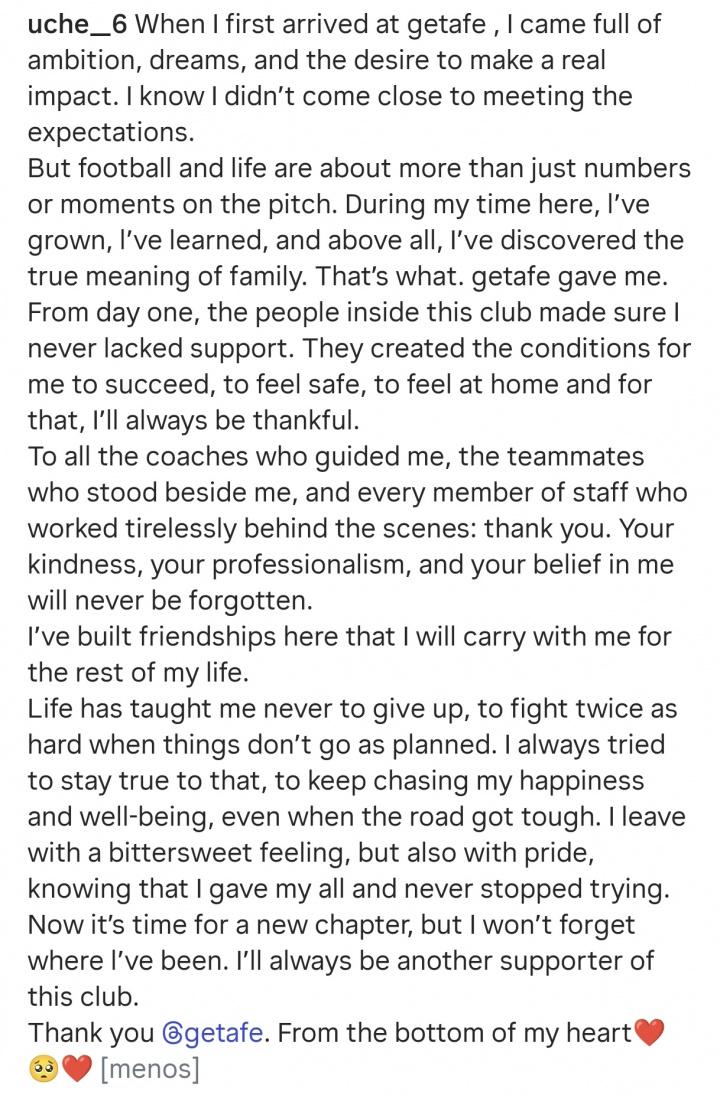
Task: Open the uche_6 profile from the username
Action: [77, 23]
